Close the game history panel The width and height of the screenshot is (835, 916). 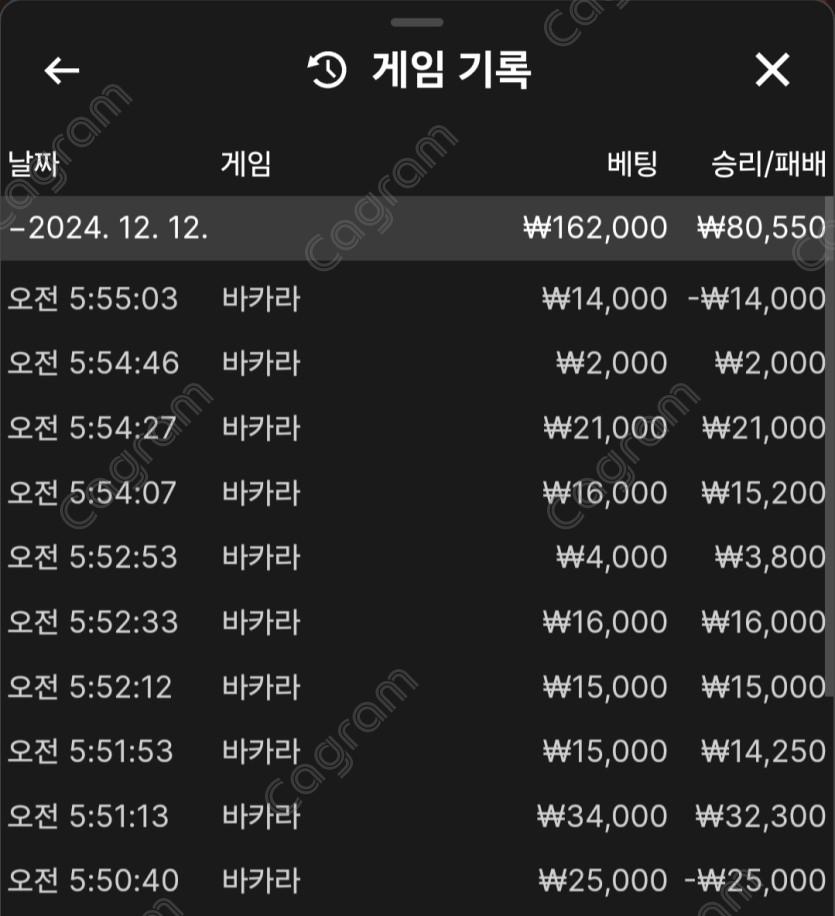tap(772, 70)
